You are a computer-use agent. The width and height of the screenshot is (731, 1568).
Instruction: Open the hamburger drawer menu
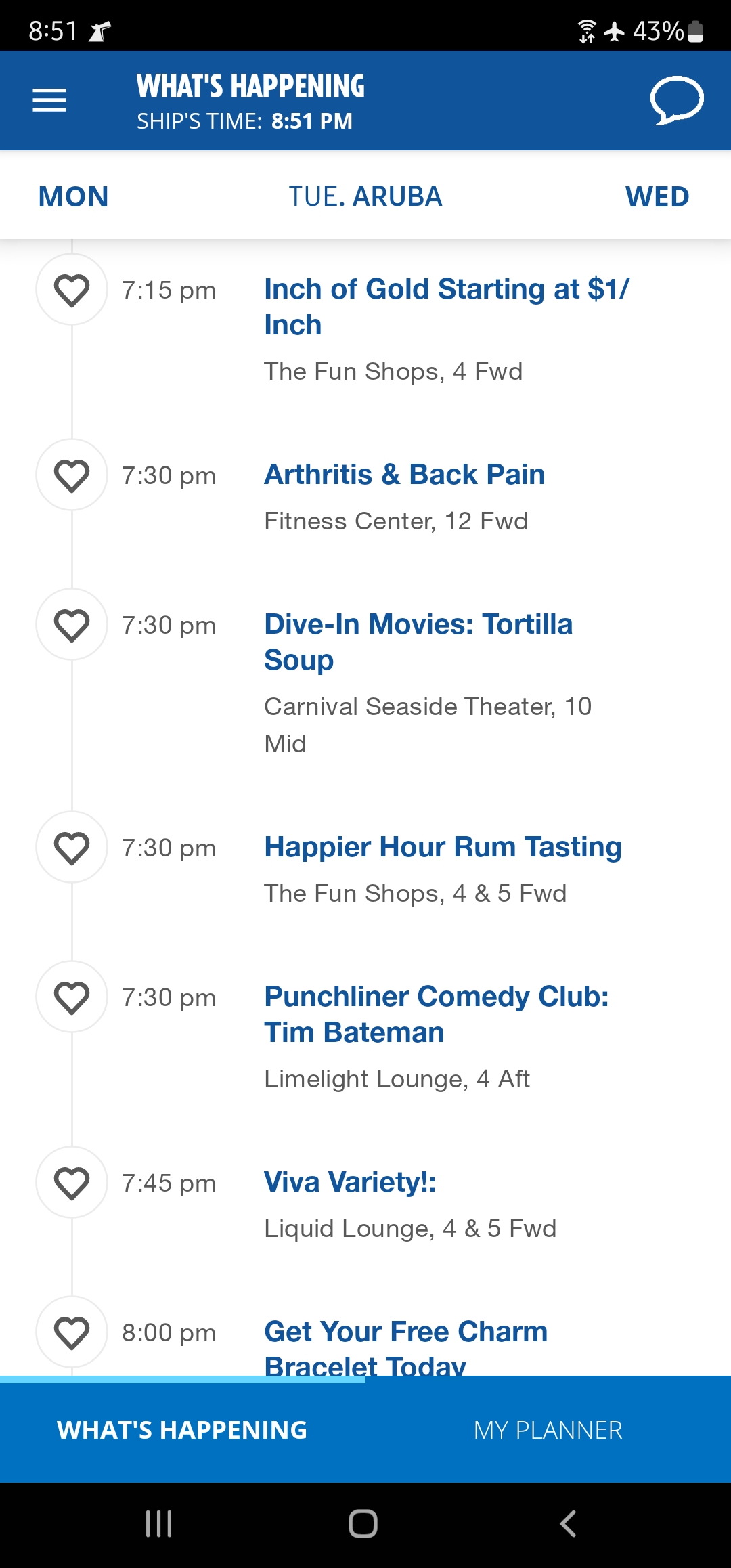pyautogui.click(x=49, y=100)
